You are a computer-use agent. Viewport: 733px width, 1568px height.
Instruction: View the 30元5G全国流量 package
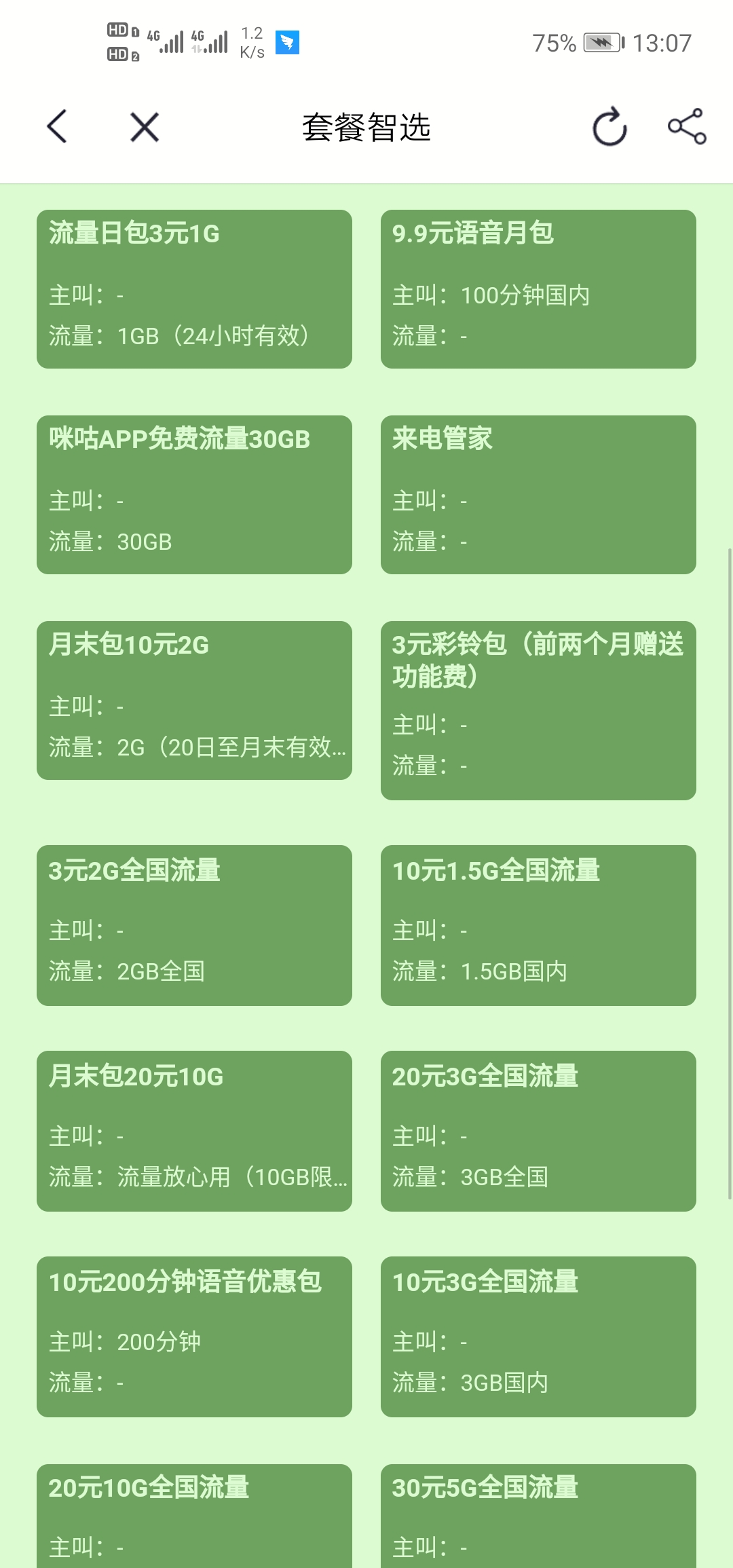point(538,1516)
